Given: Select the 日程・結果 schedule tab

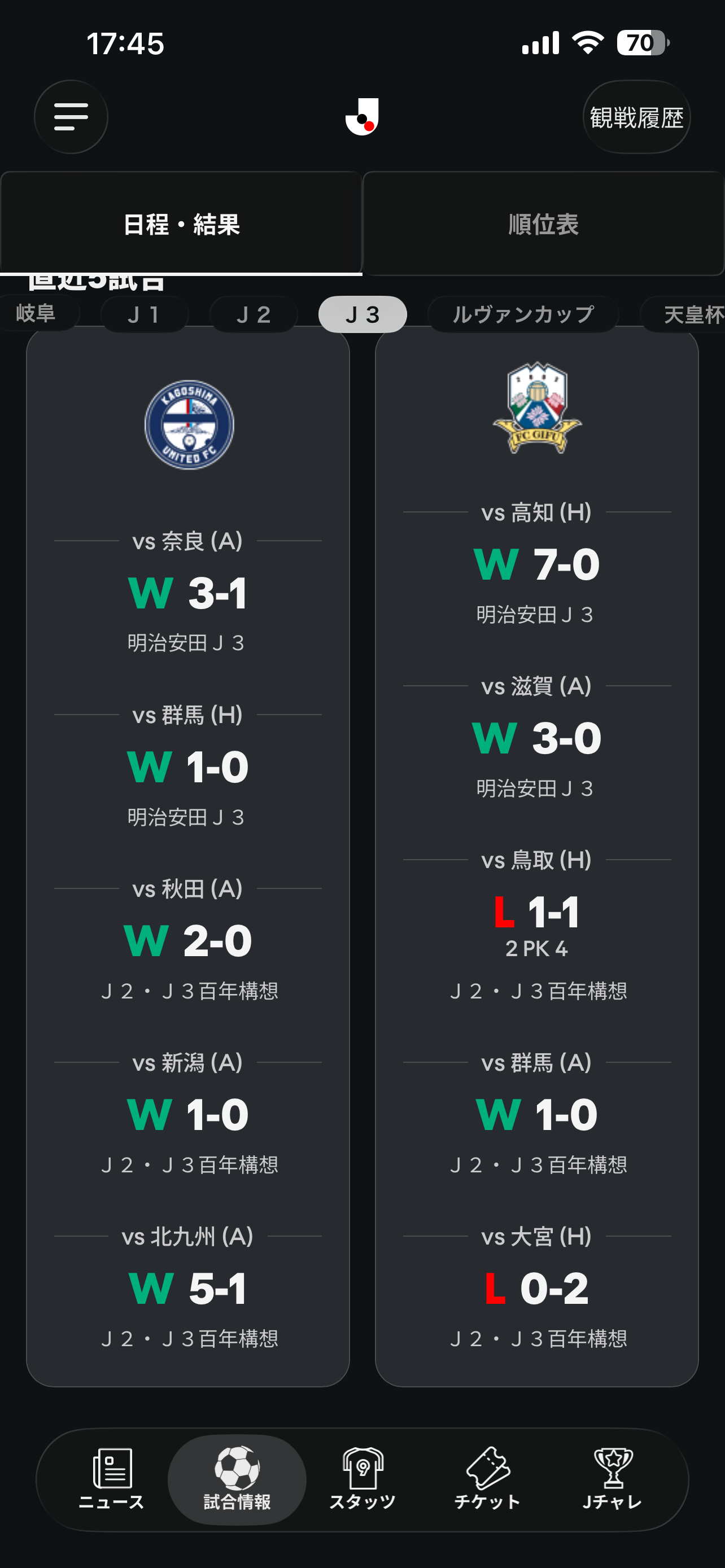Looking at the screenshot, I should point(181,224).
